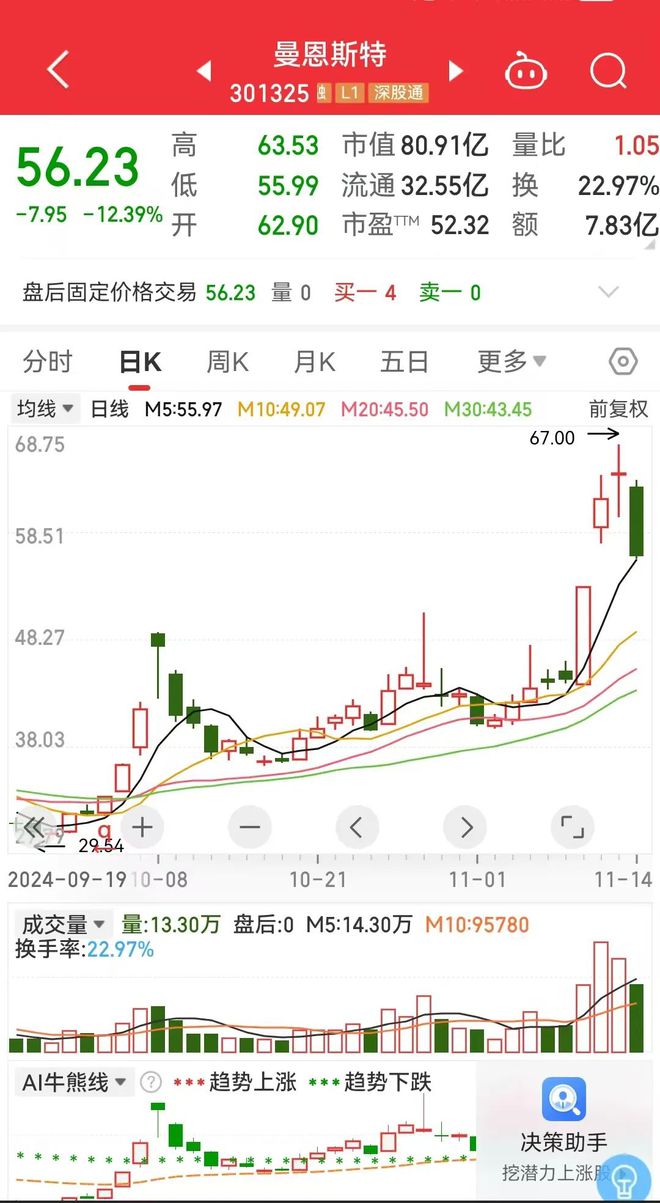
Task: Go back using the top-left arrow
Action: 58,70
